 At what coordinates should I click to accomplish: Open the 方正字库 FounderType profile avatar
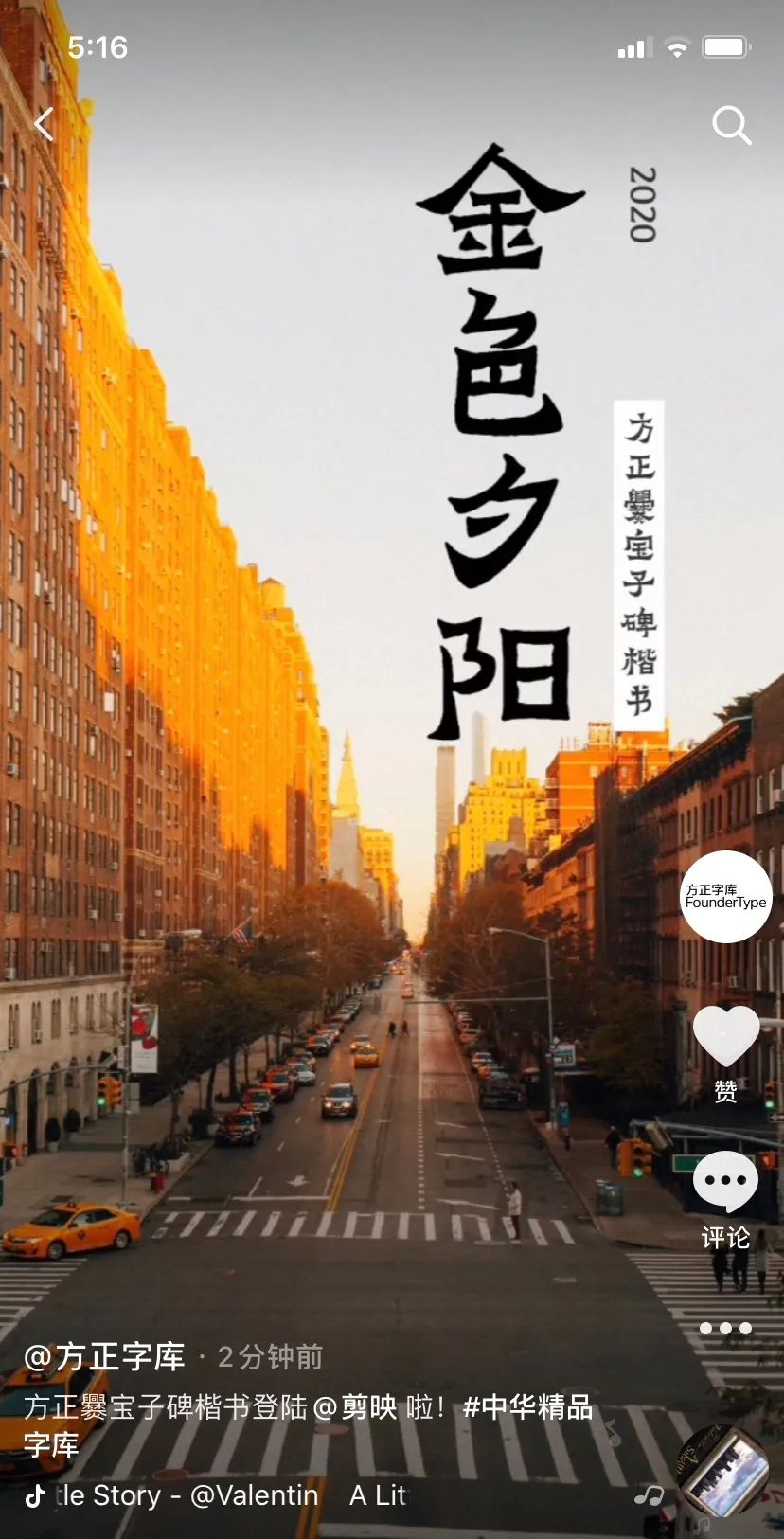(x=726, y=896)
